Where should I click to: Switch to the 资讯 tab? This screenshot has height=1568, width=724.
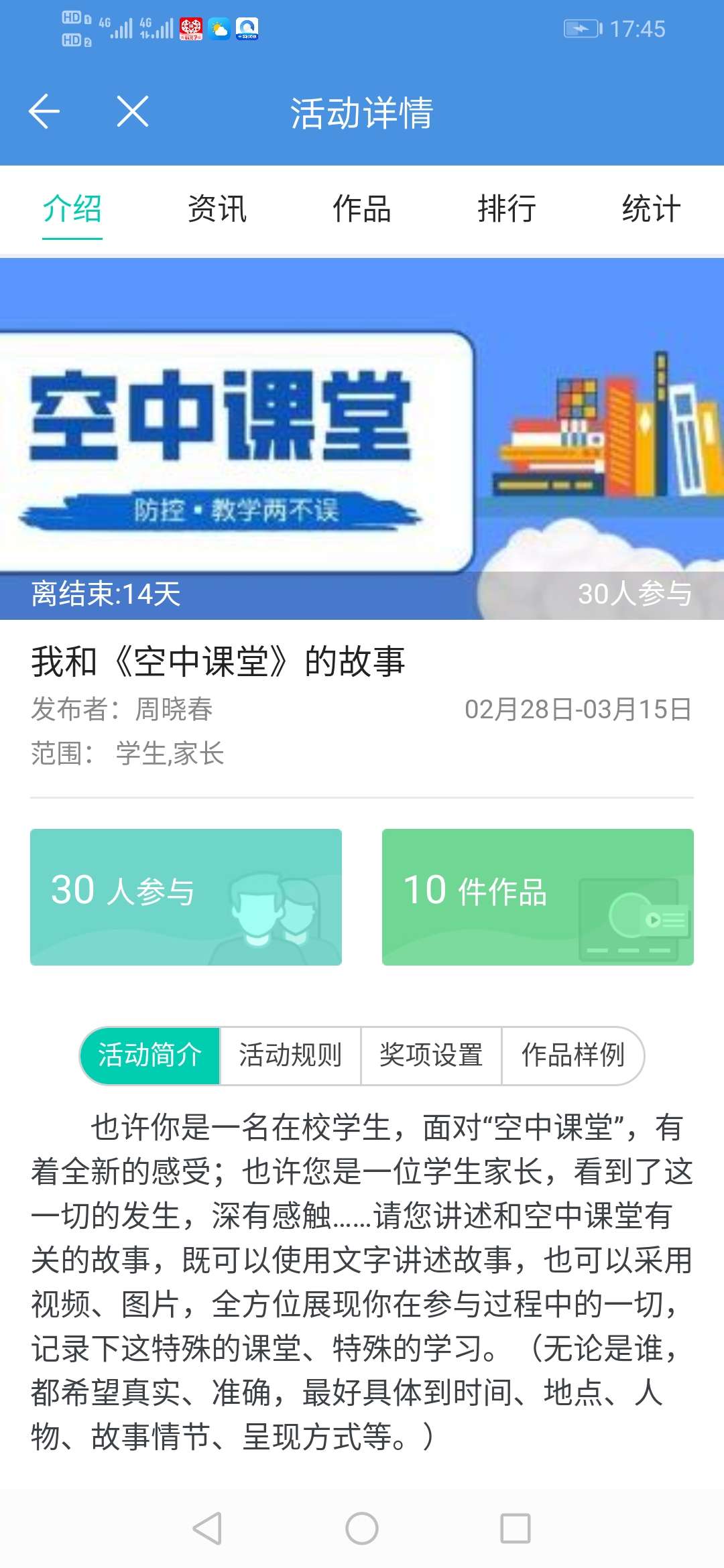point(217,208)
